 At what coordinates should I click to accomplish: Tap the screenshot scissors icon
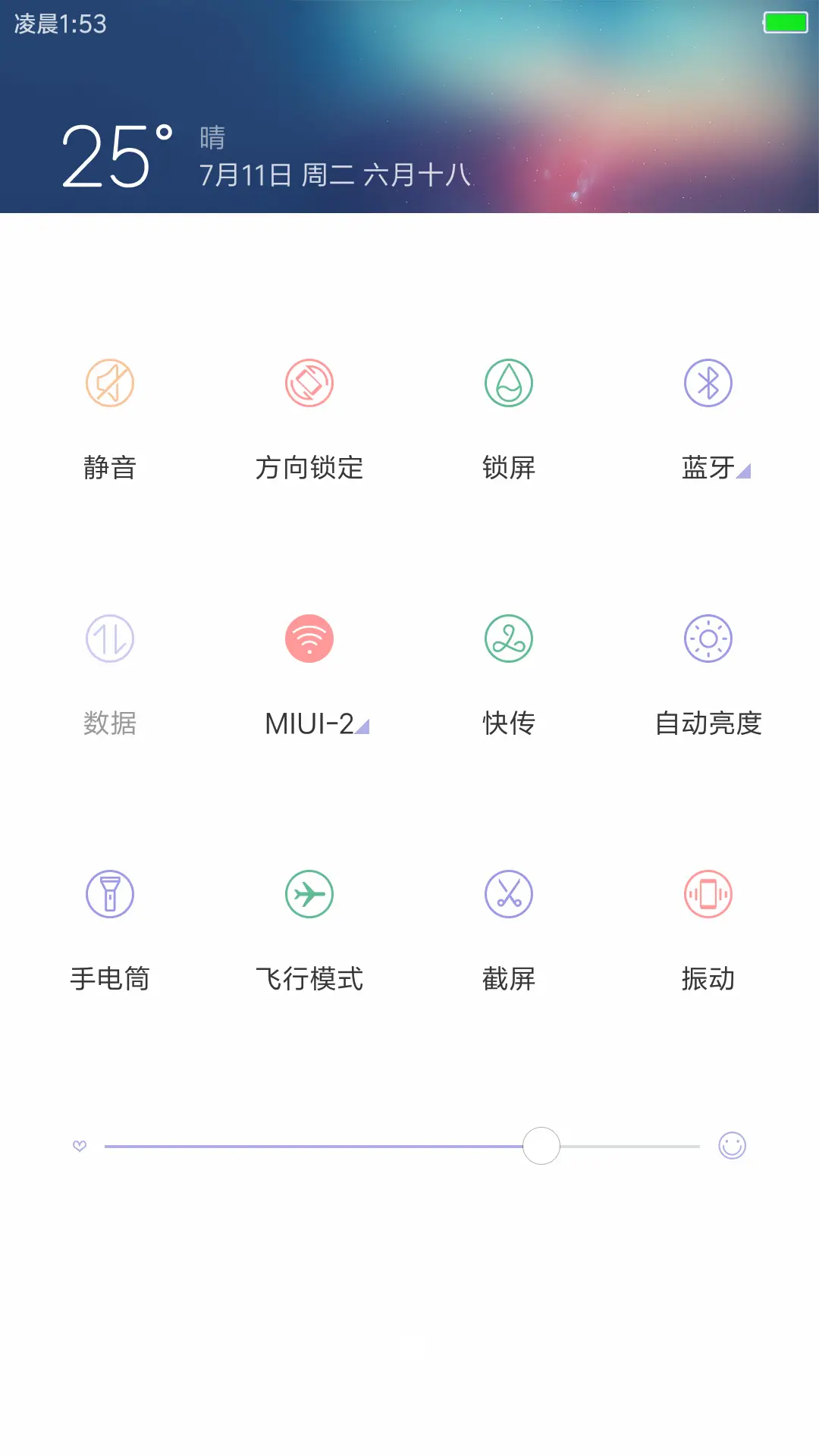(509, 894)
